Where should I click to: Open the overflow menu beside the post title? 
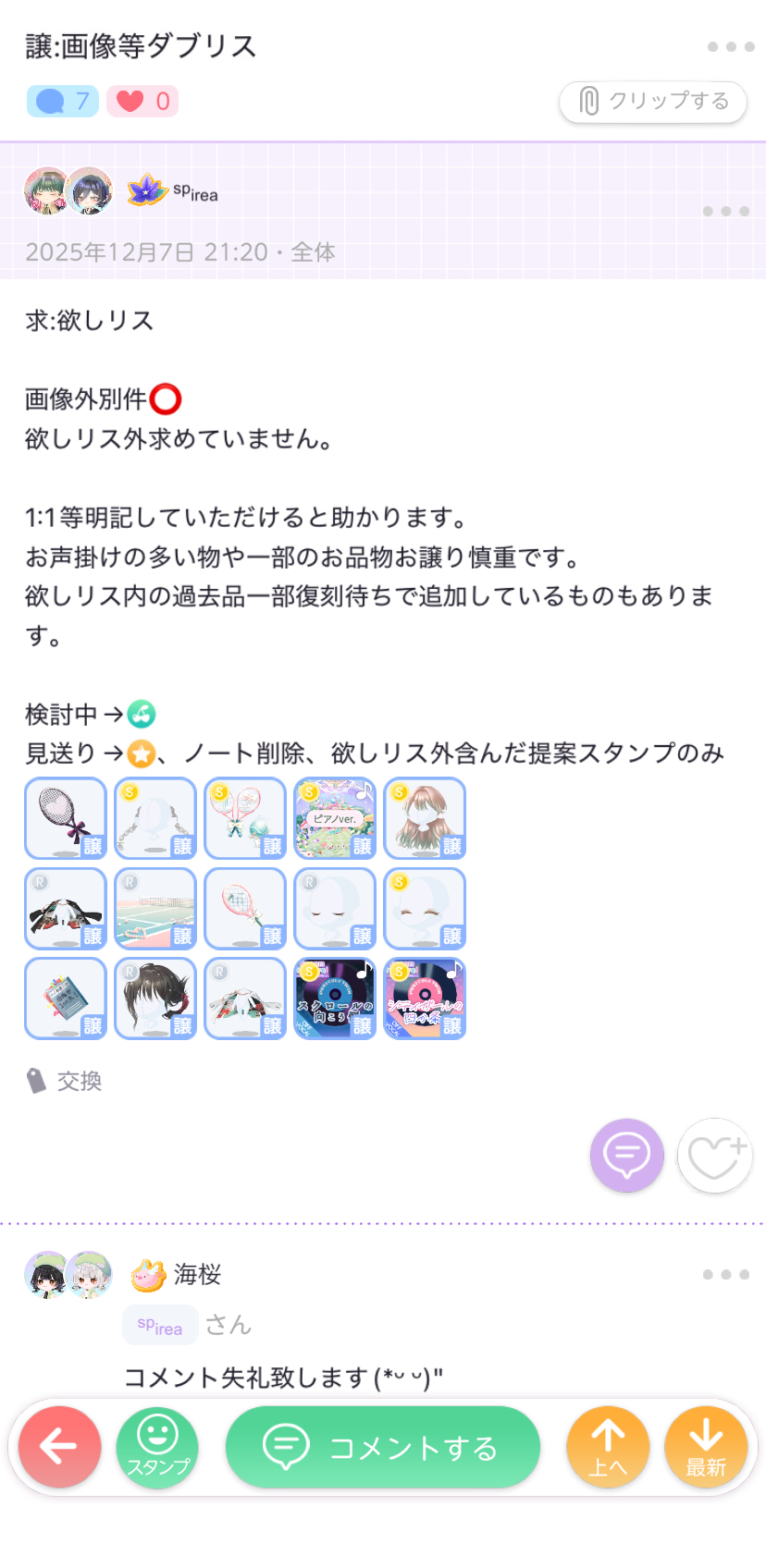point(730,46)
